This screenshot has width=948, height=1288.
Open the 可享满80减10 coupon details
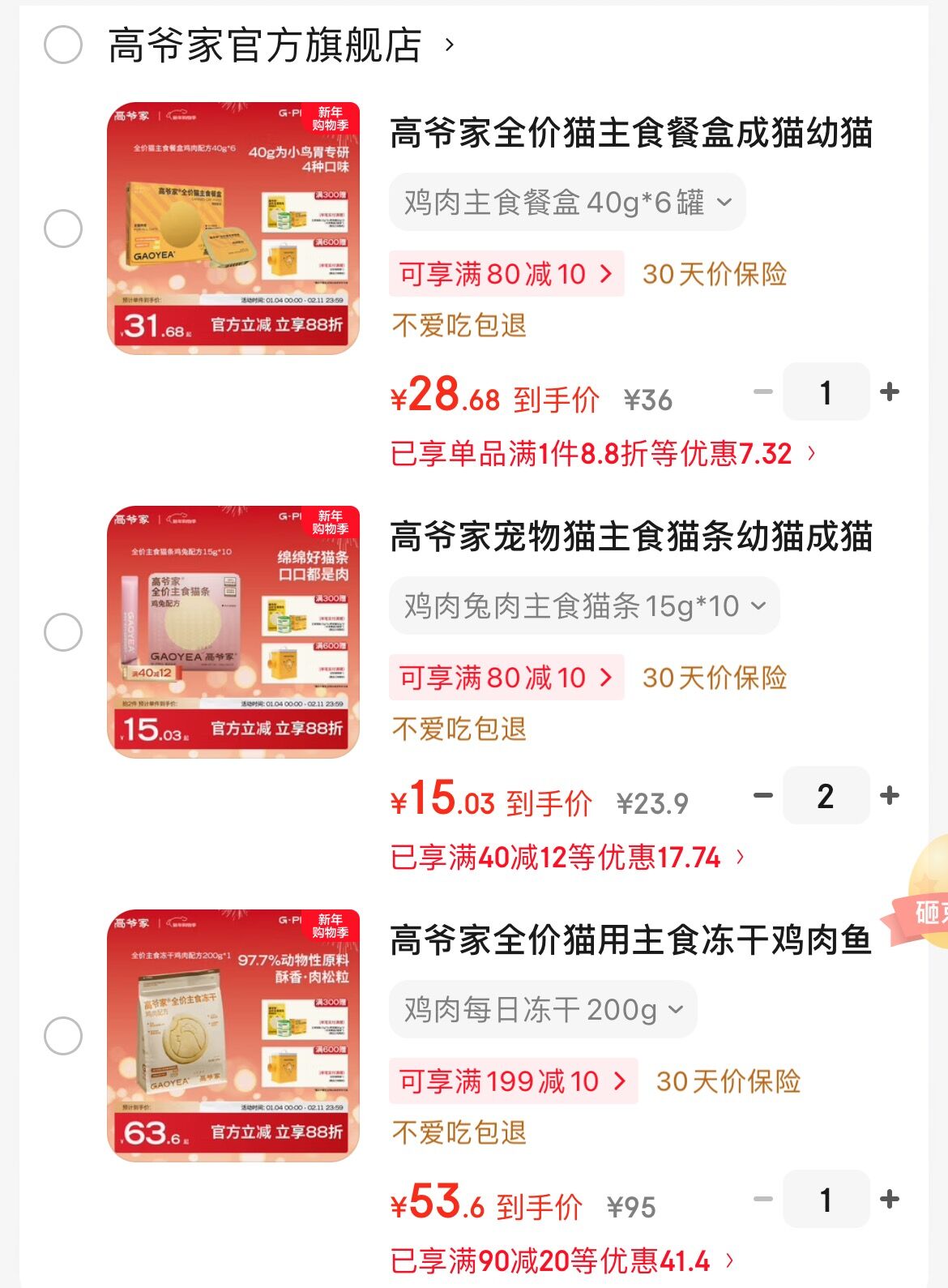pos(506,274)
